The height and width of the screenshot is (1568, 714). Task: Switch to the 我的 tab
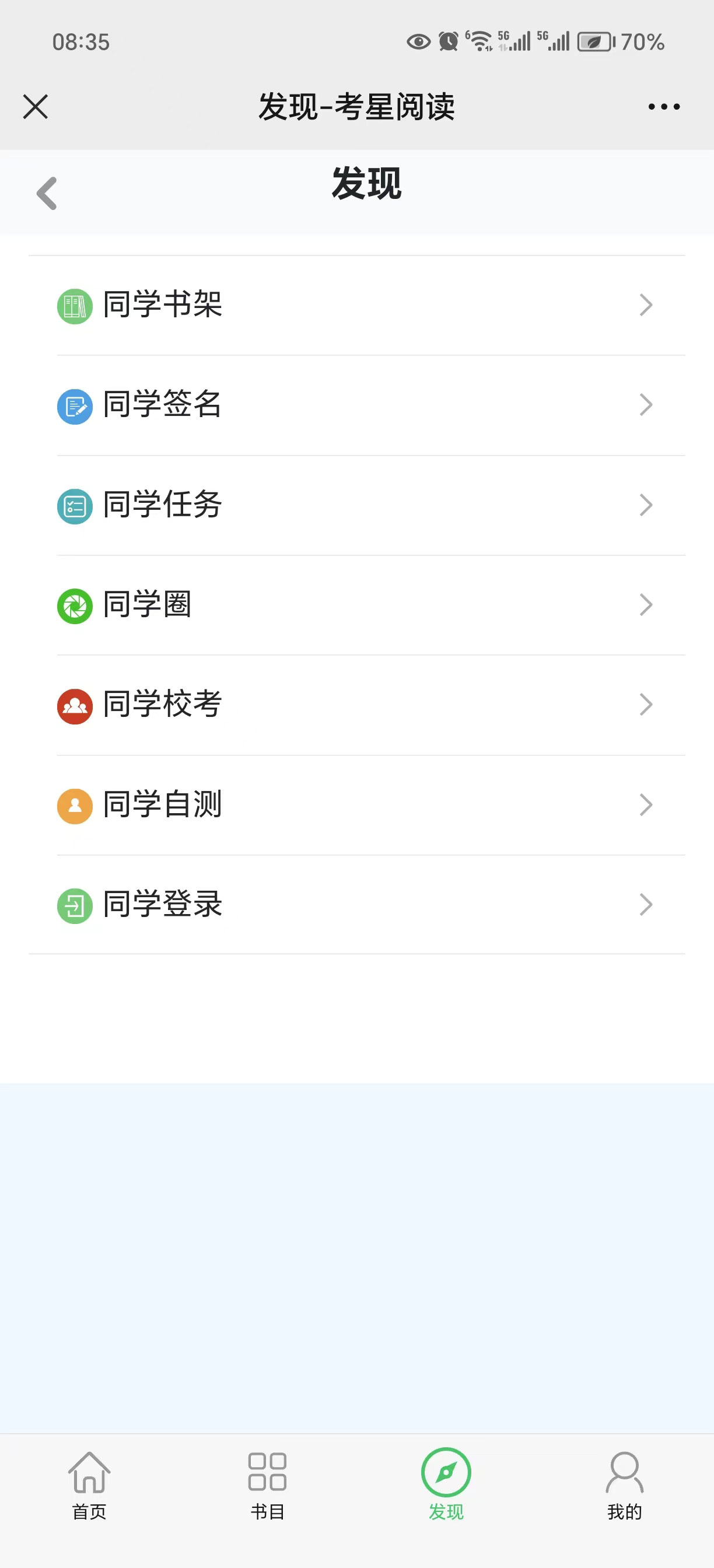(625, 1485)
